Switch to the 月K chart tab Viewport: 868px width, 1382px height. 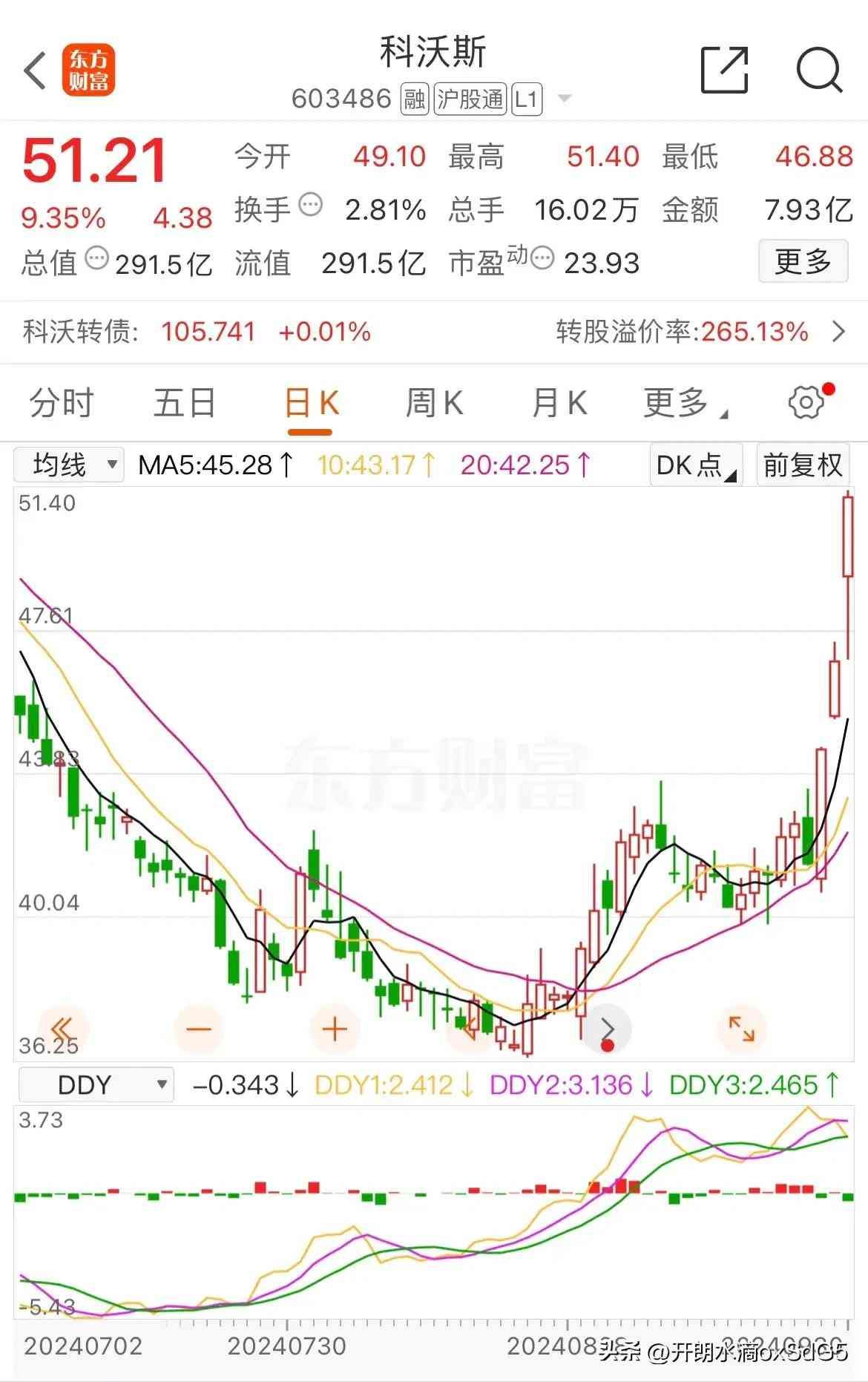(x=559, y=404)
